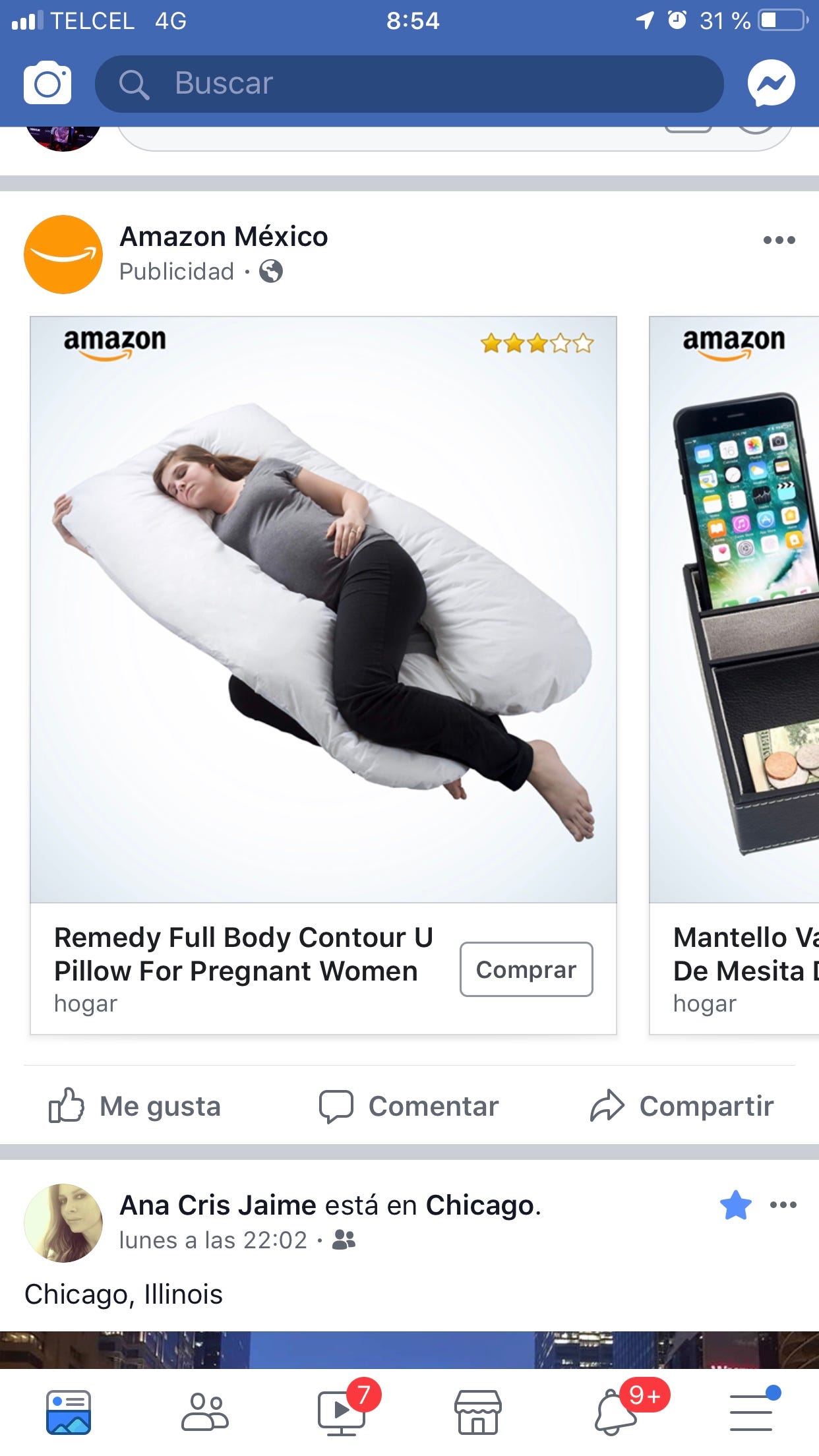Open Messenger chats
This screenshot has width=819, height=1456.
point(771,83)
